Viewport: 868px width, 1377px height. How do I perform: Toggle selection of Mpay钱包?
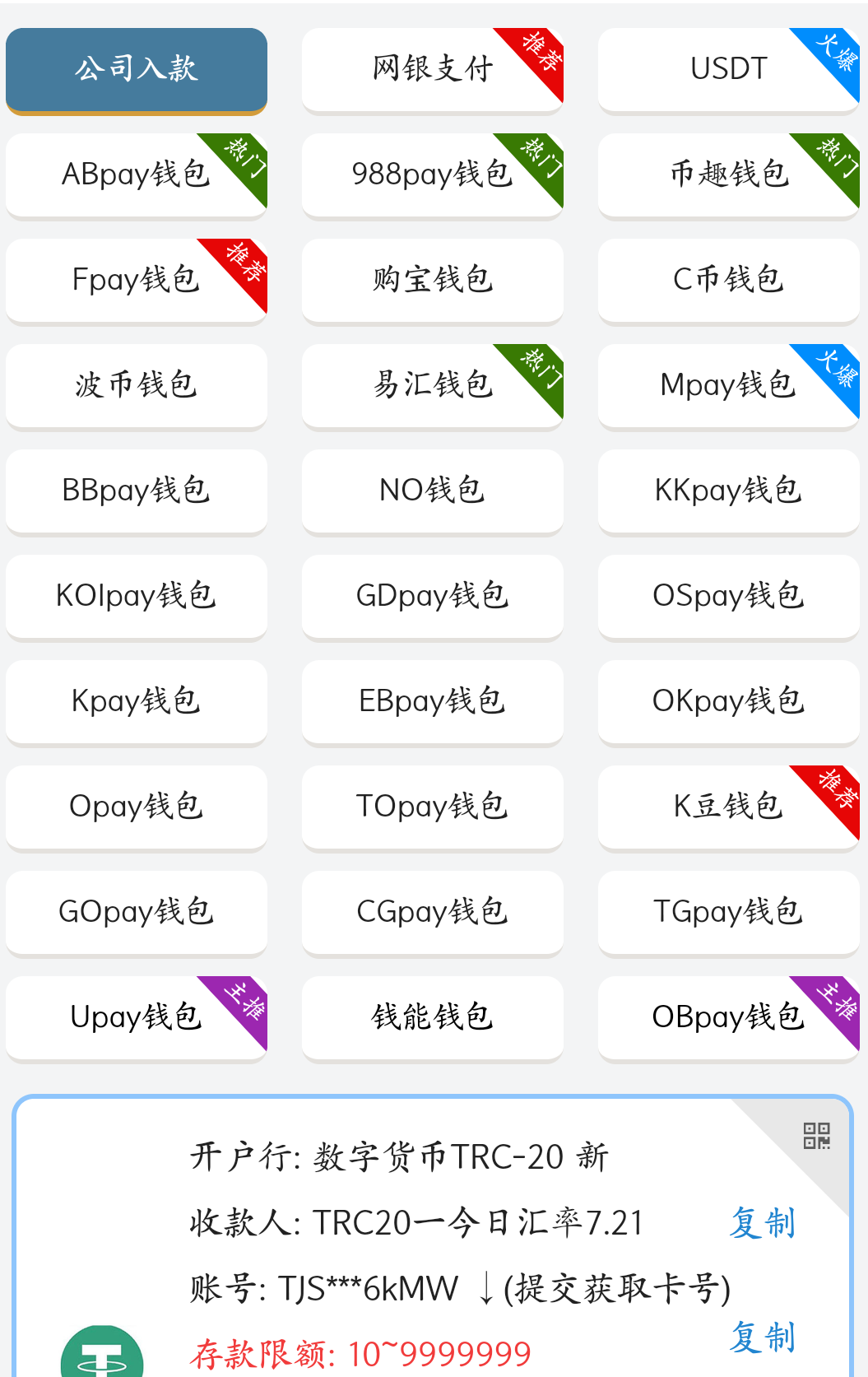point(728,386)
